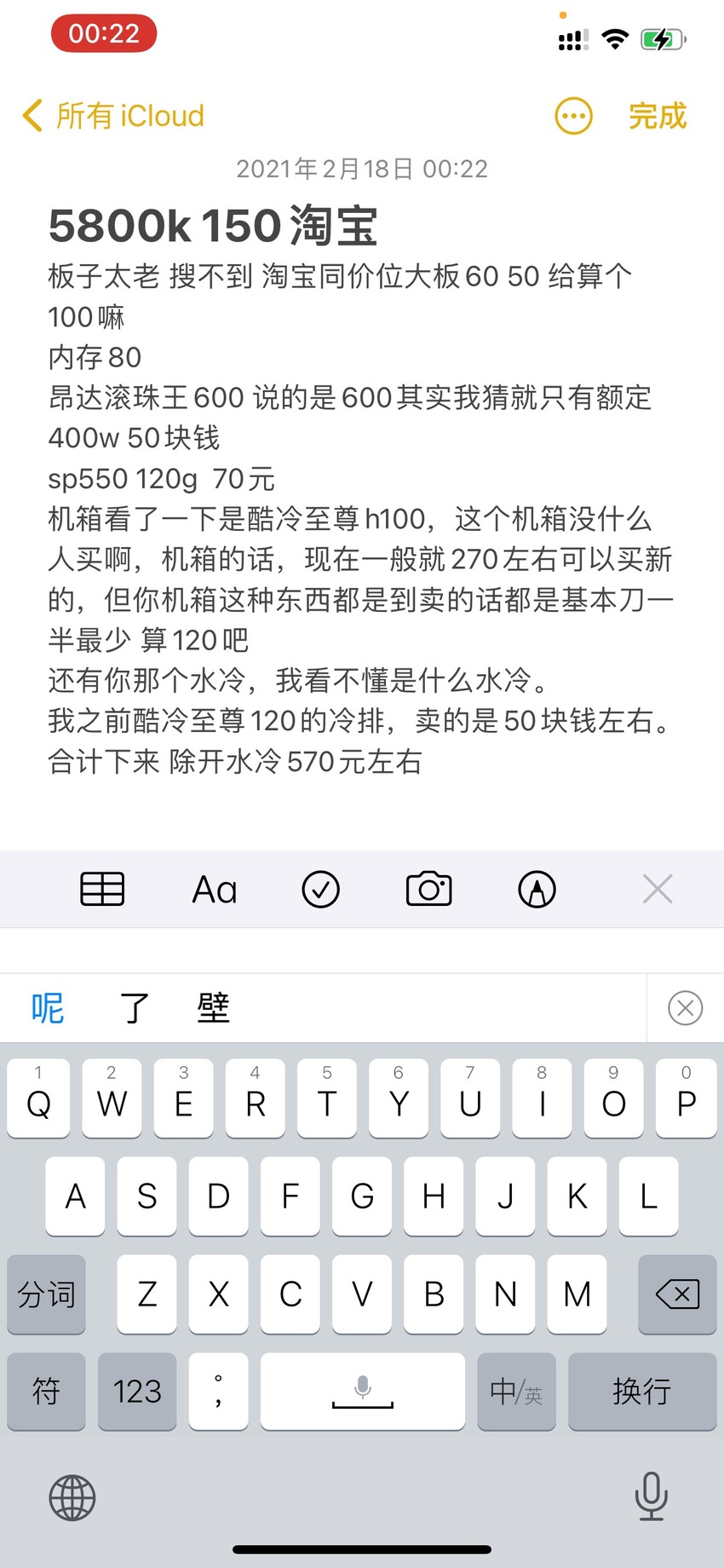Open the globe keyboard switcher
Screen dimensions: 724x1568
pyautogui.click(x=72, y=1497)
